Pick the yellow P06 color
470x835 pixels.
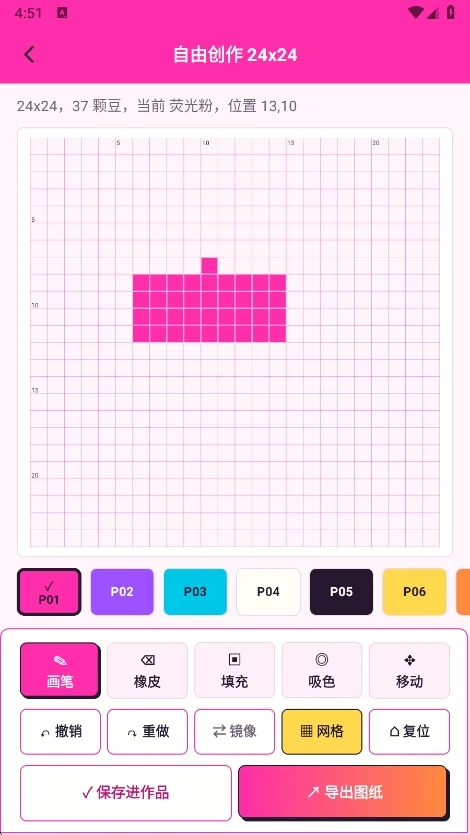tap(414, 592)
